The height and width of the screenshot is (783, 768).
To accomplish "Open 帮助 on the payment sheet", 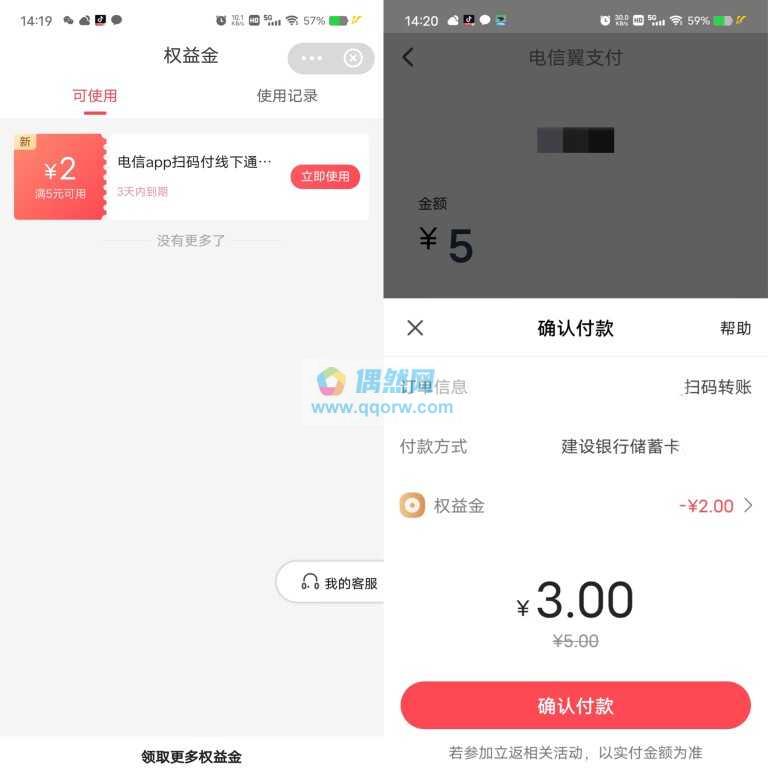I will point(735,328).
